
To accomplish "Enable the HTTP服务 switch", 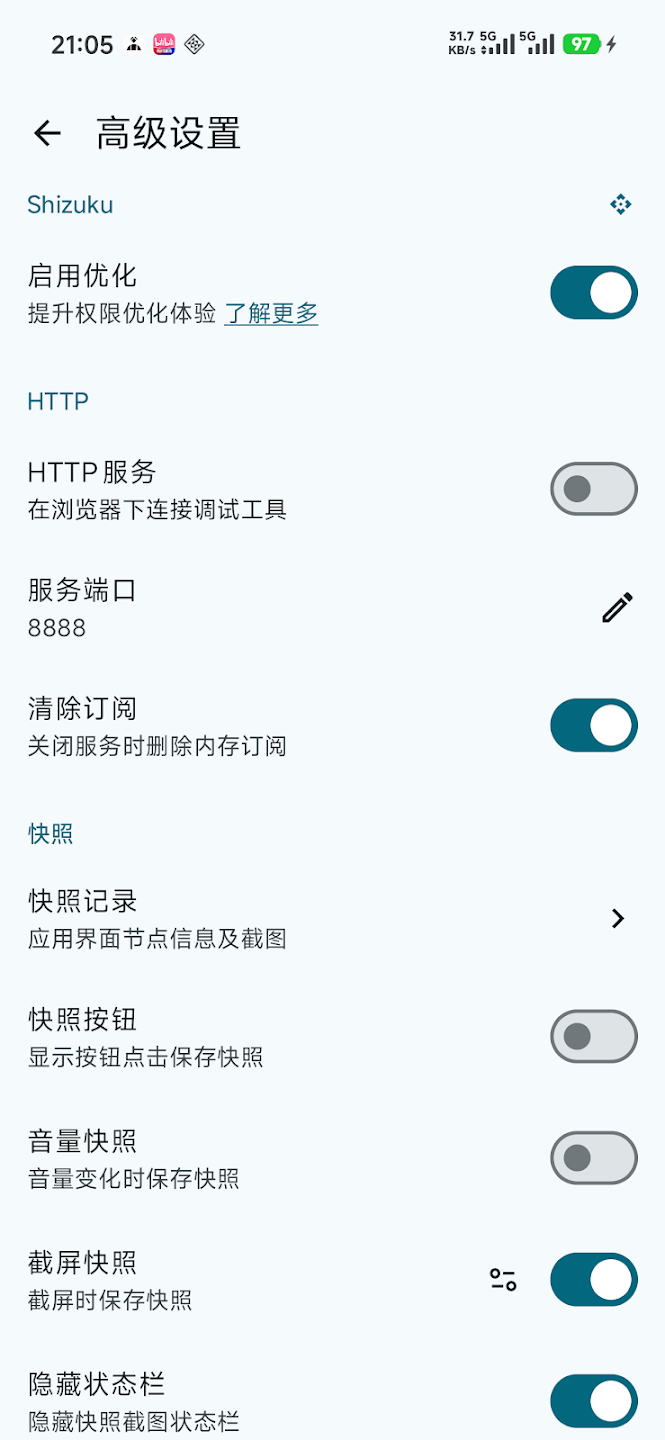I will (593, 489).
